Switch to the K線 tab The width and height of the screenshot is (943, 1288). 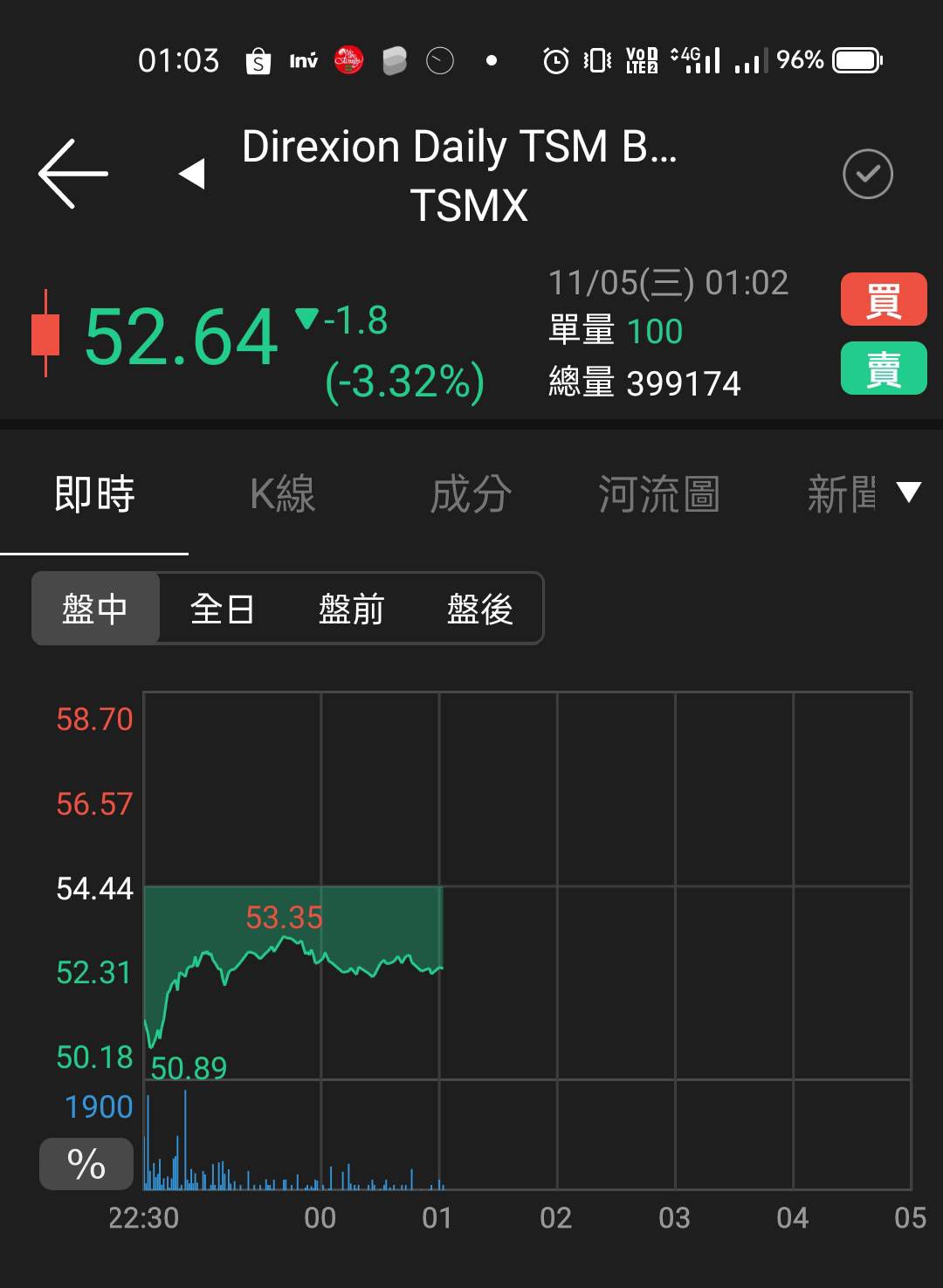point(282,494)
